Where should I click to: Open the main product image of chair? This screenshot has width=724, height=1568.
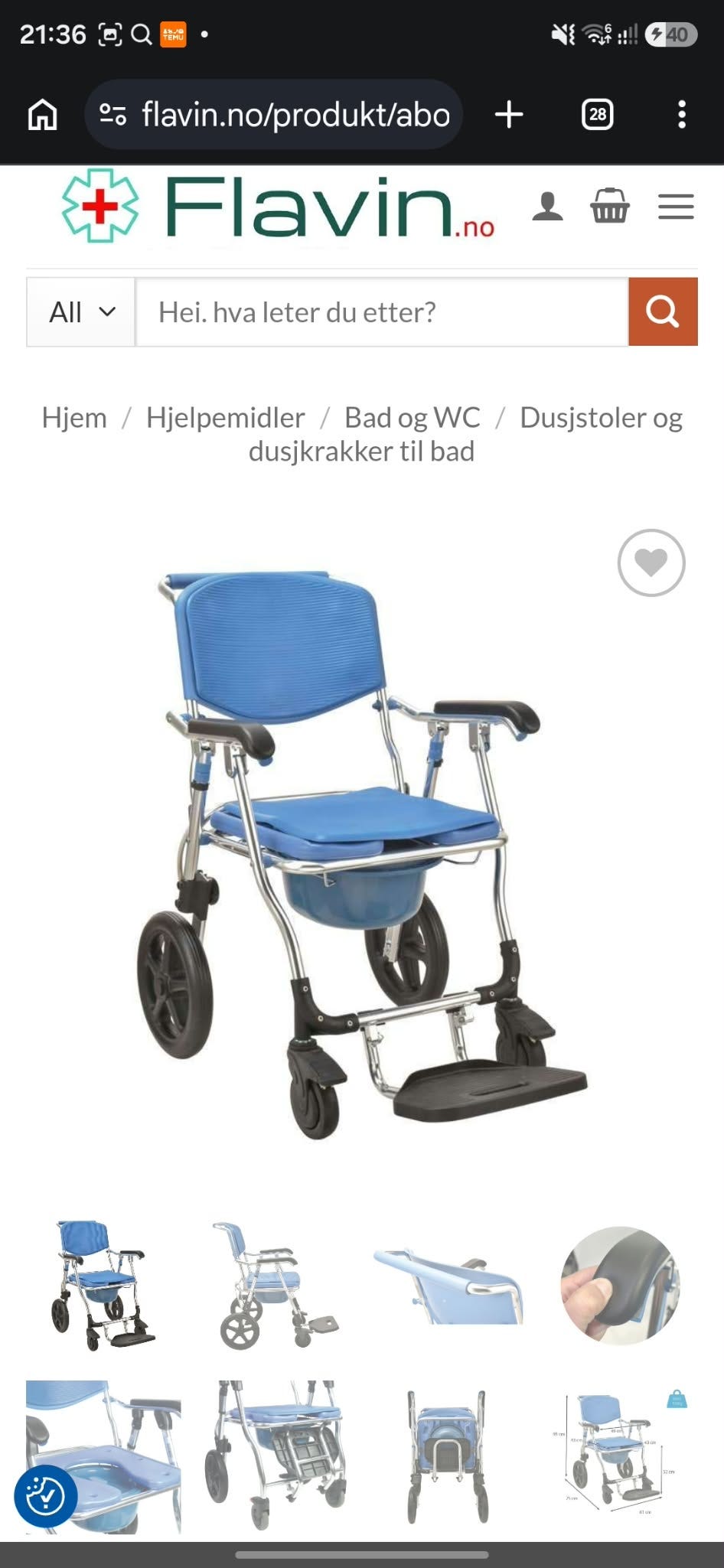click(x=361, y=853)
